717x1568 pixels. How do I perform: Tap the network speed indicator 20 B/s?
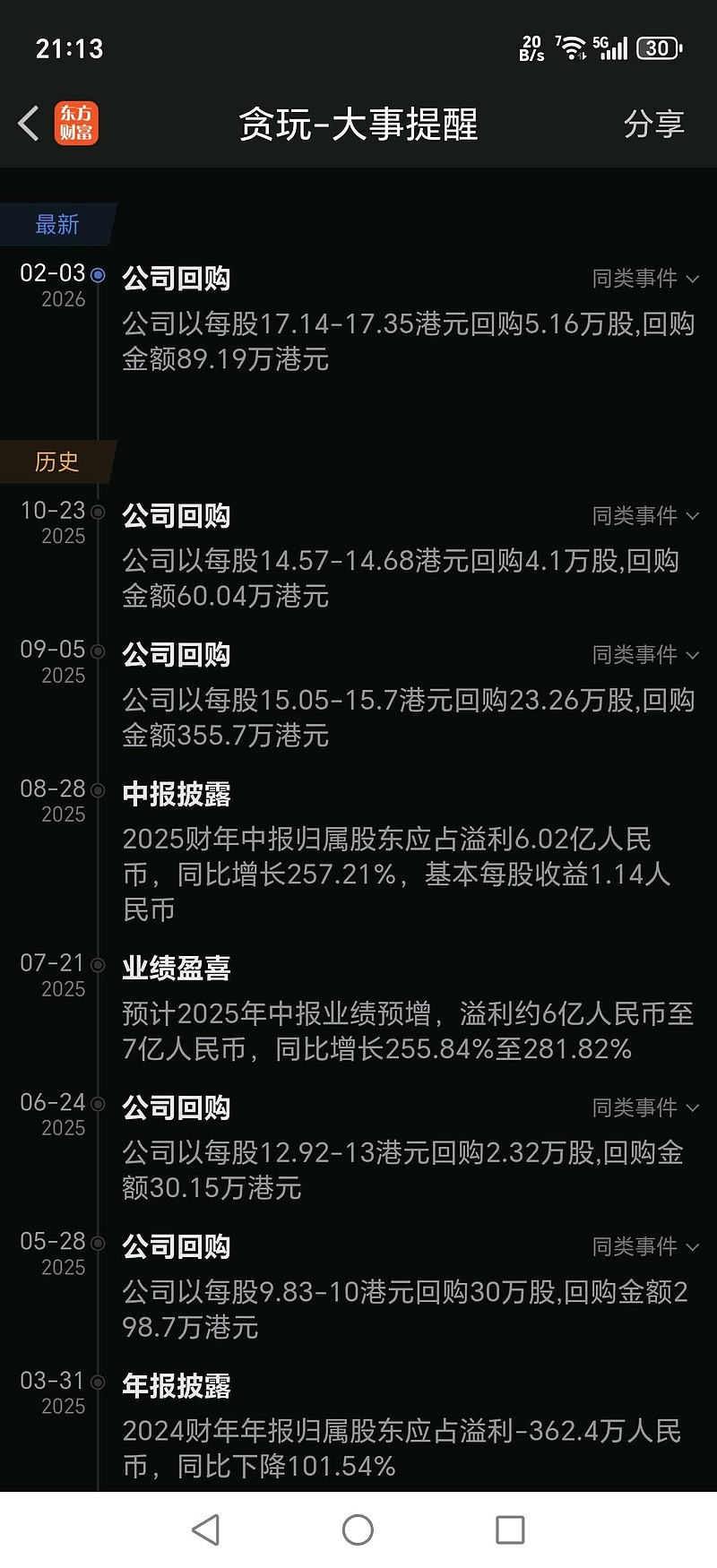(532, 47)
